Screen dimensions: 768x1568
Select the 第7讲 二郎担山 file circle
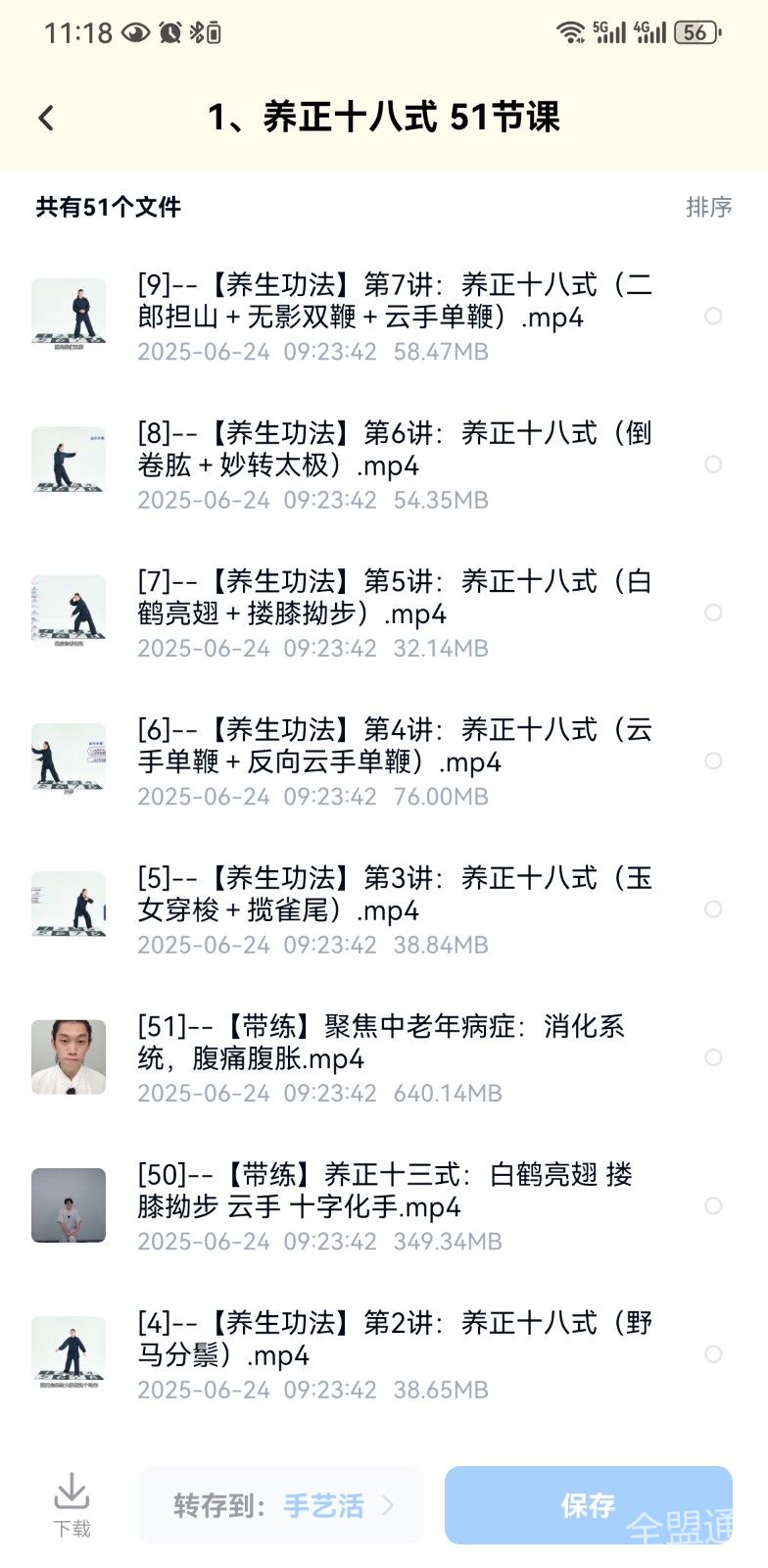pyautogui.click(x=713, y=316)
